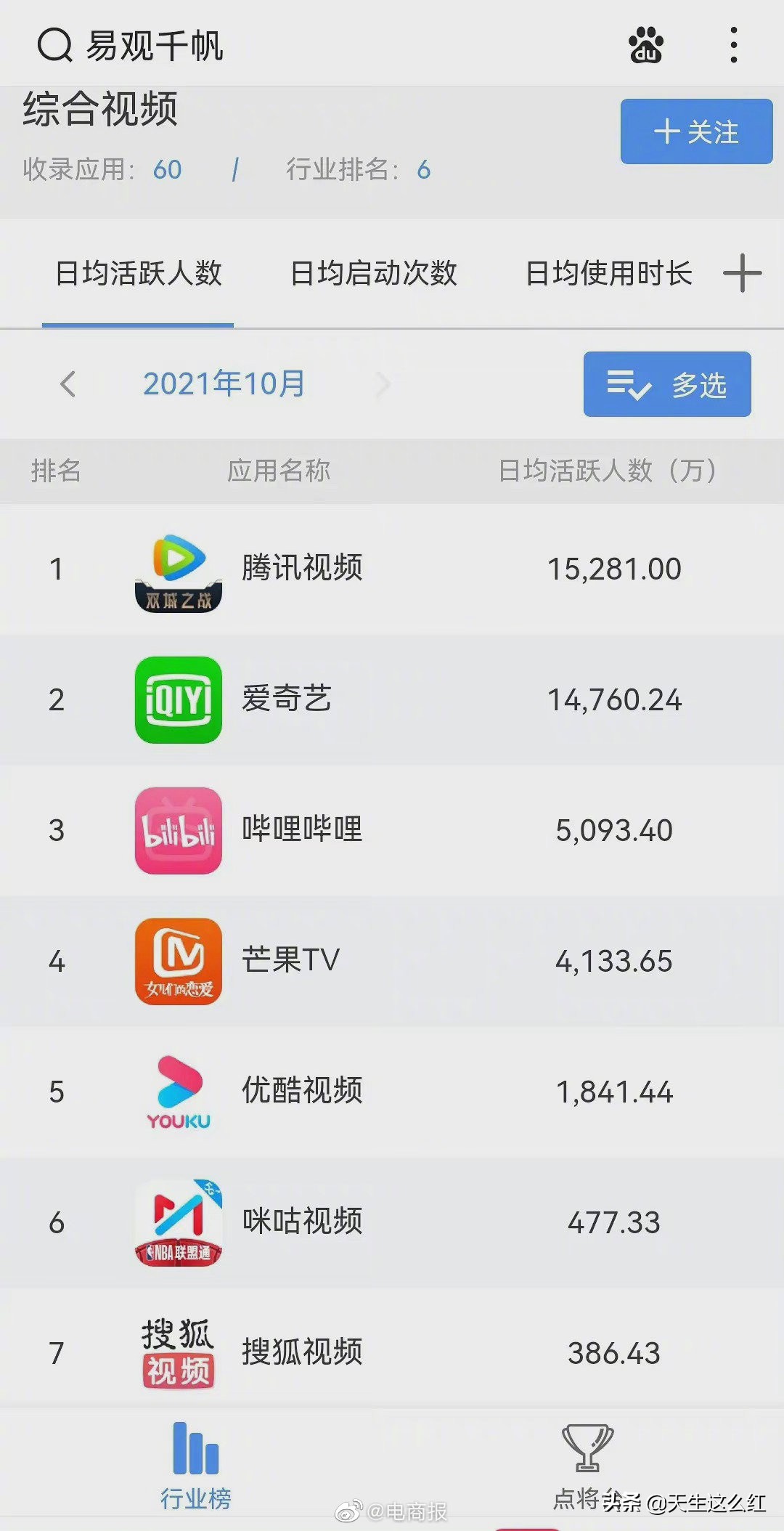Enable 多选 multi-select mode
Viewport: 784px width, 1531px height.
(x=666, y=385)
